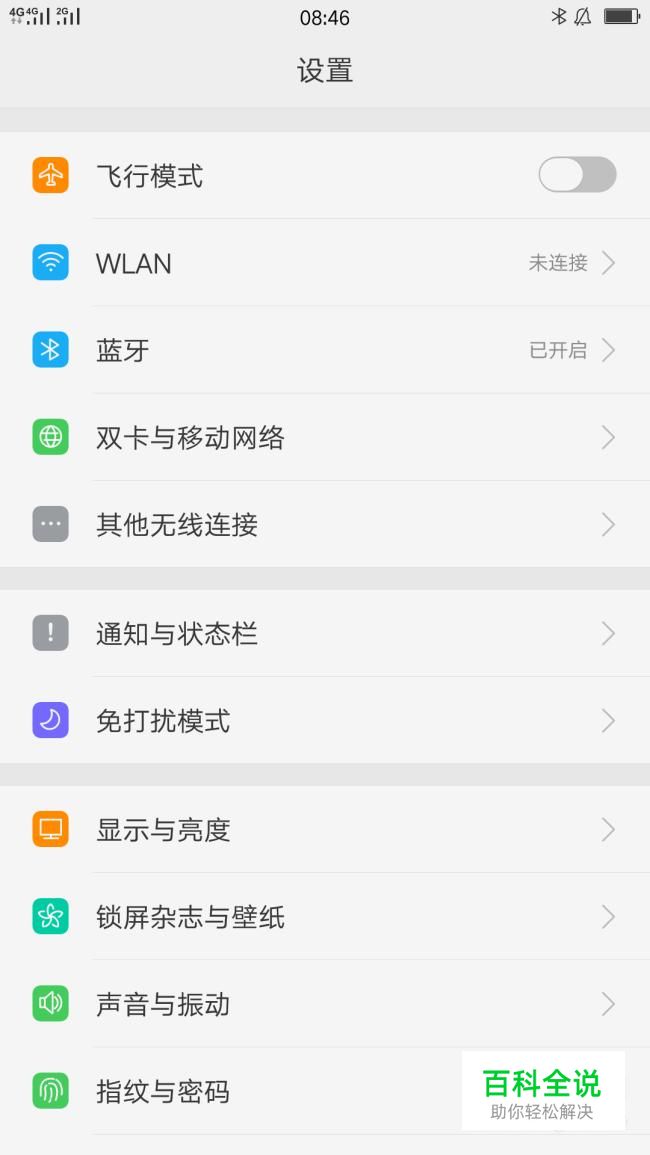The image size is (650, 1155).
Task: Open WLAN settings
Action: (x=325, y=263)
